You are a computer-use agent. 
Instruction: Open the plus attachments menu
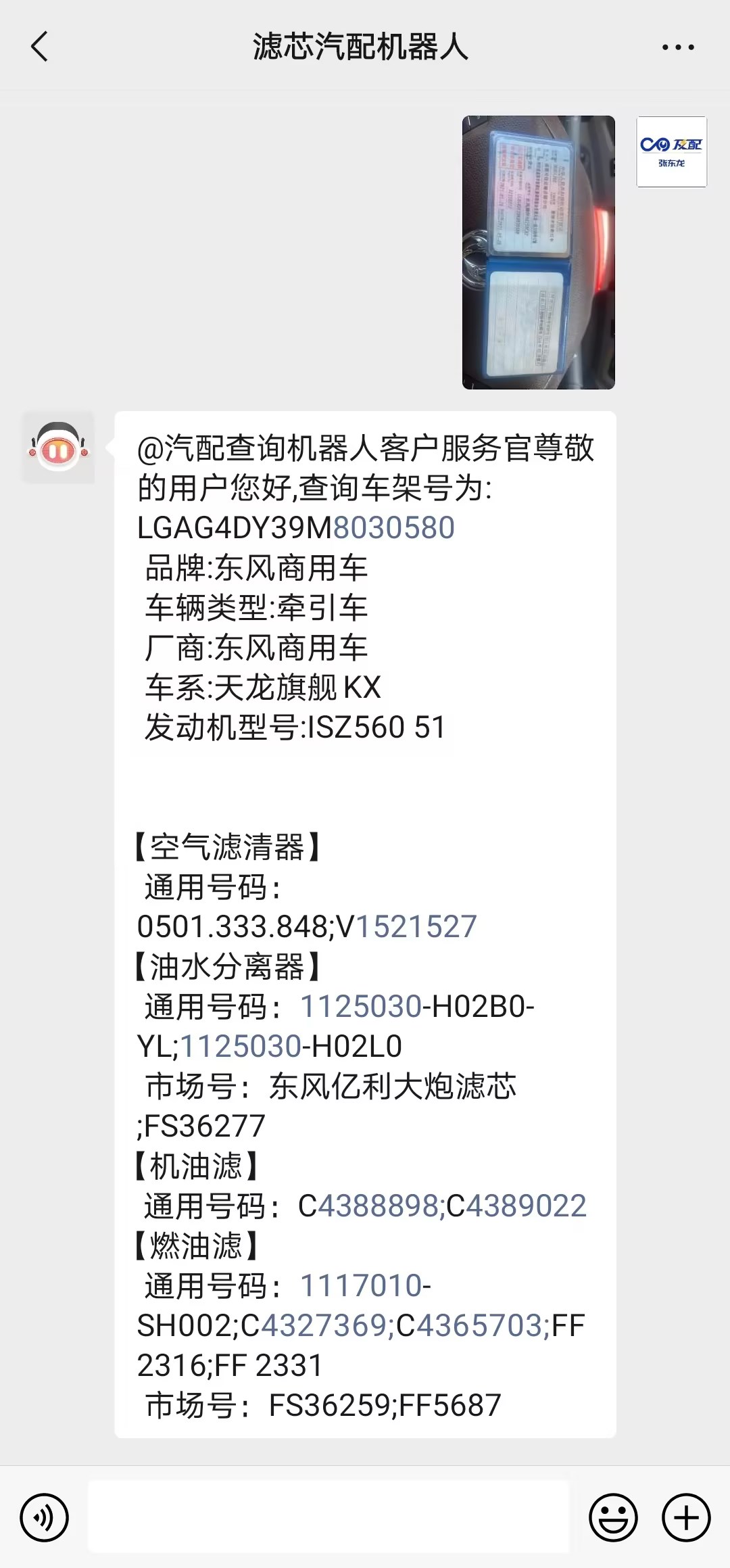click(686, 1518)
